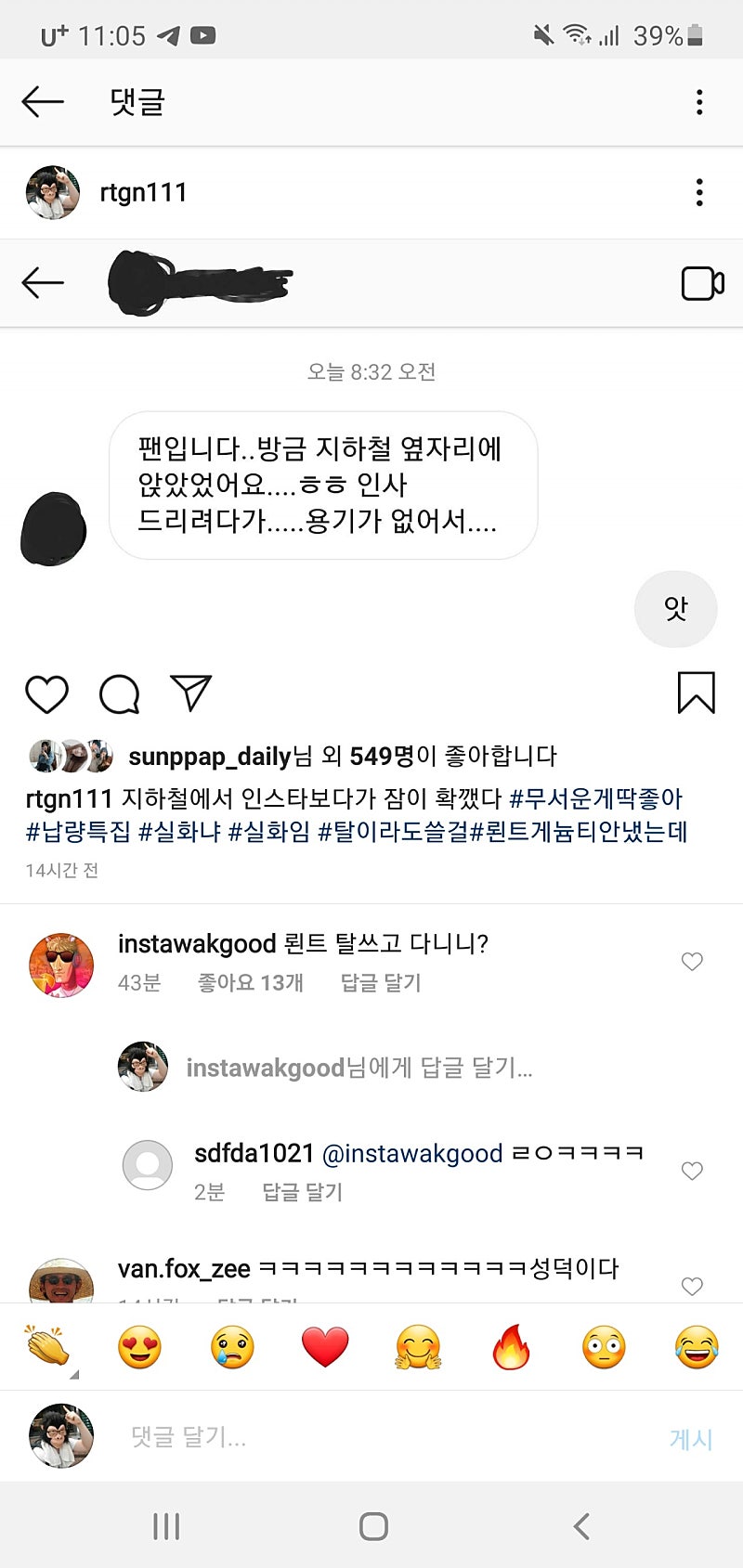Open the instawakgood님에게 답글 달기 field
743x1568 pixels.
coord(359,1068)
